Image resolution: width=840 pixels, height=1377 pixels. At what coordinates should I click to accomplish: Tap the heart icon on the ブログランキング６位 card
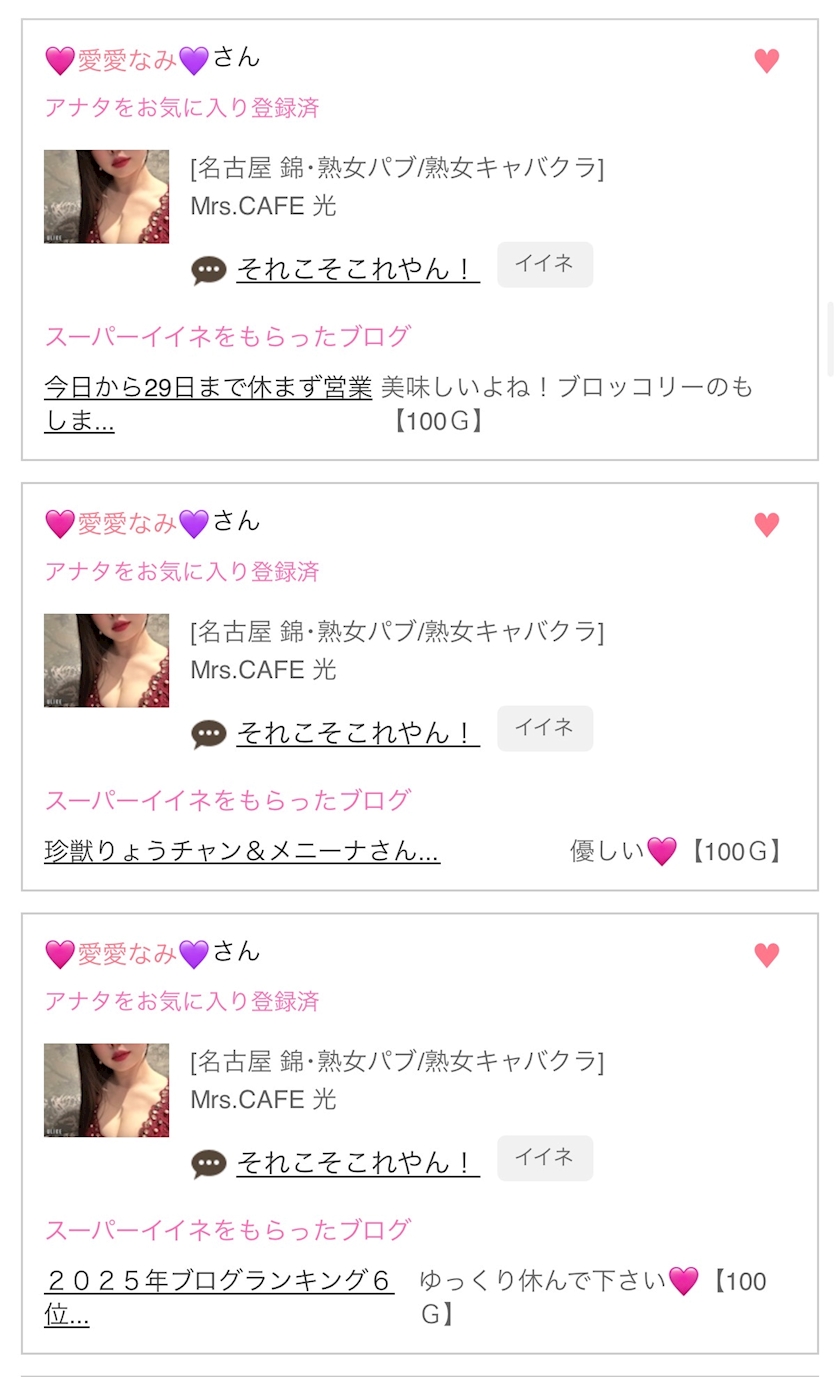click(766, 955)
